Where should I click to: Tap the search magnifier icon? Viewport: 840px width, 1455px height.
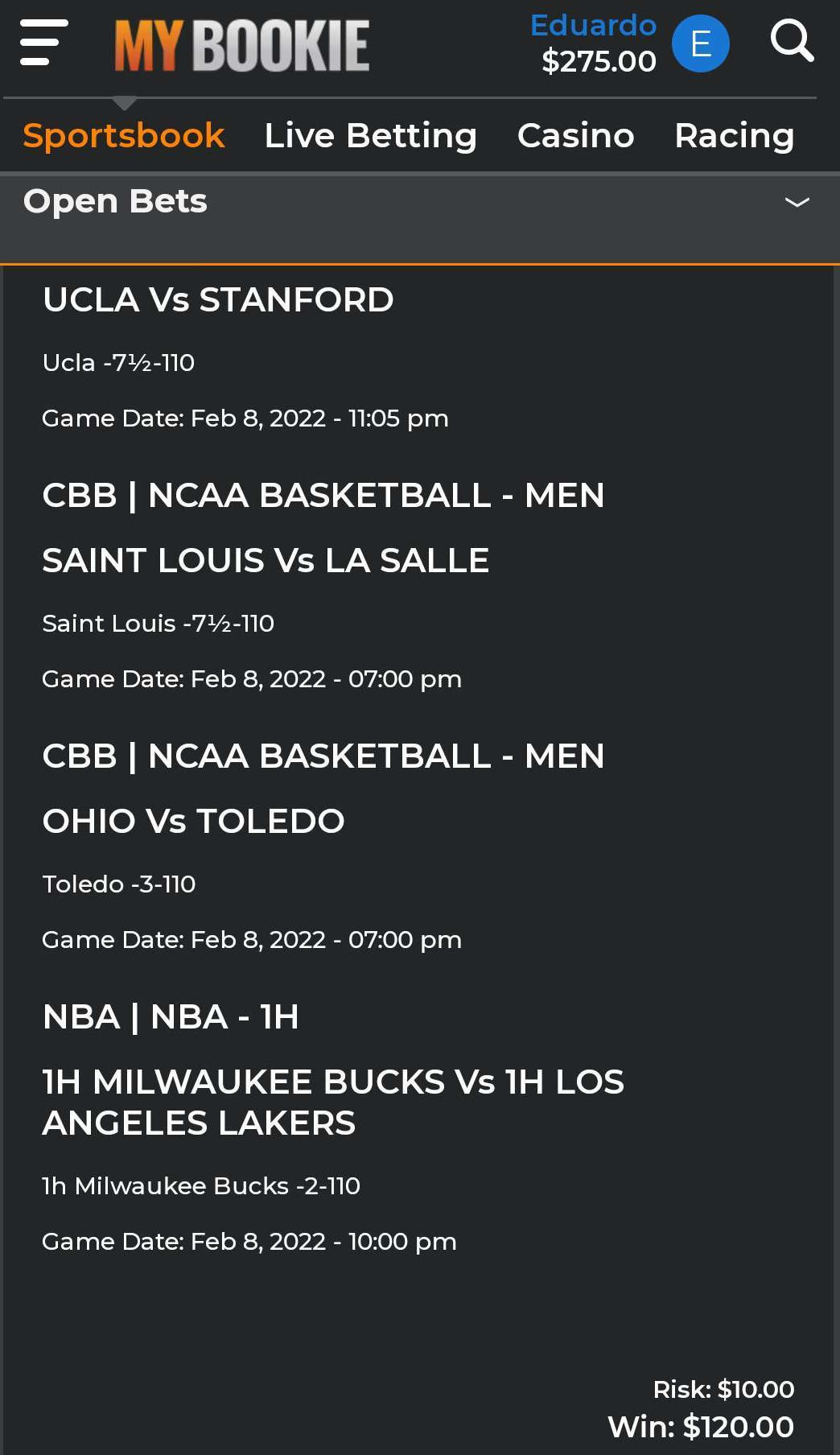click(x=793, y=41)
